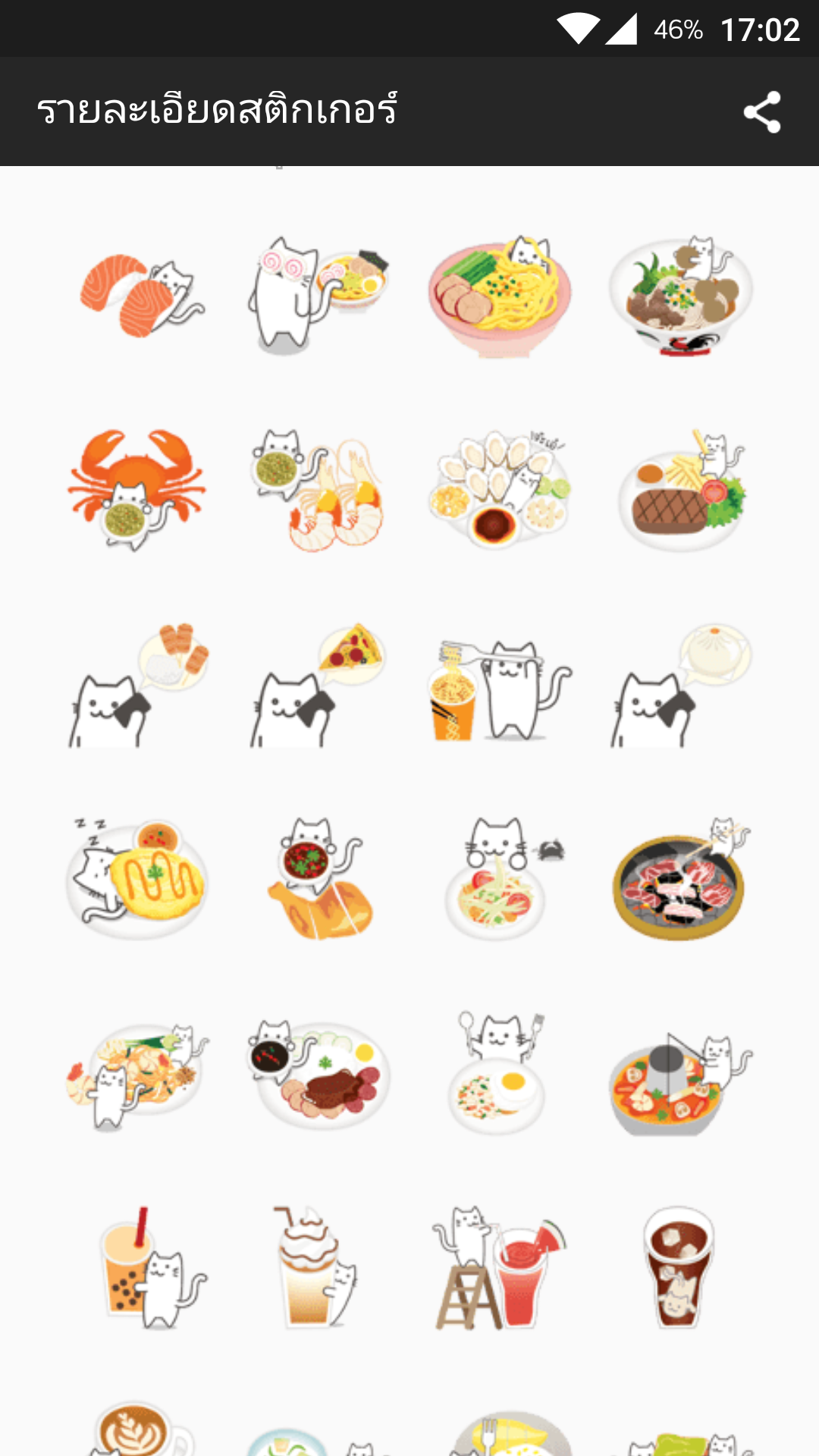Image resolution: width=819 pixels, height=1456 pixels.
Task: Select the oyster platter sticker
Action: click(498, 489)
